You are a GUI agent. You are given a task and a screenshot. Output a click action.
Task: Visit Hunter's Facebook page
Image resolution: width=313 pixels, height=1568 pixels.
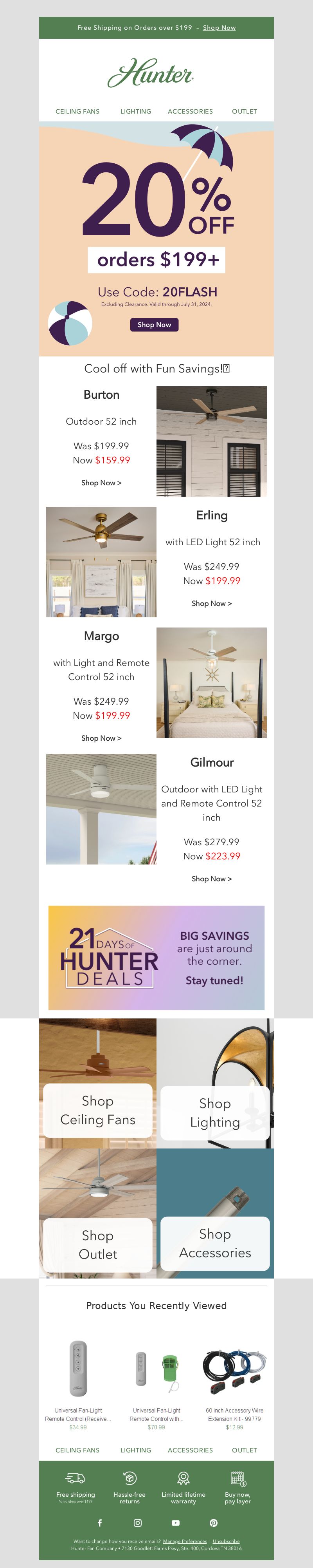[x=100, y=1523]
